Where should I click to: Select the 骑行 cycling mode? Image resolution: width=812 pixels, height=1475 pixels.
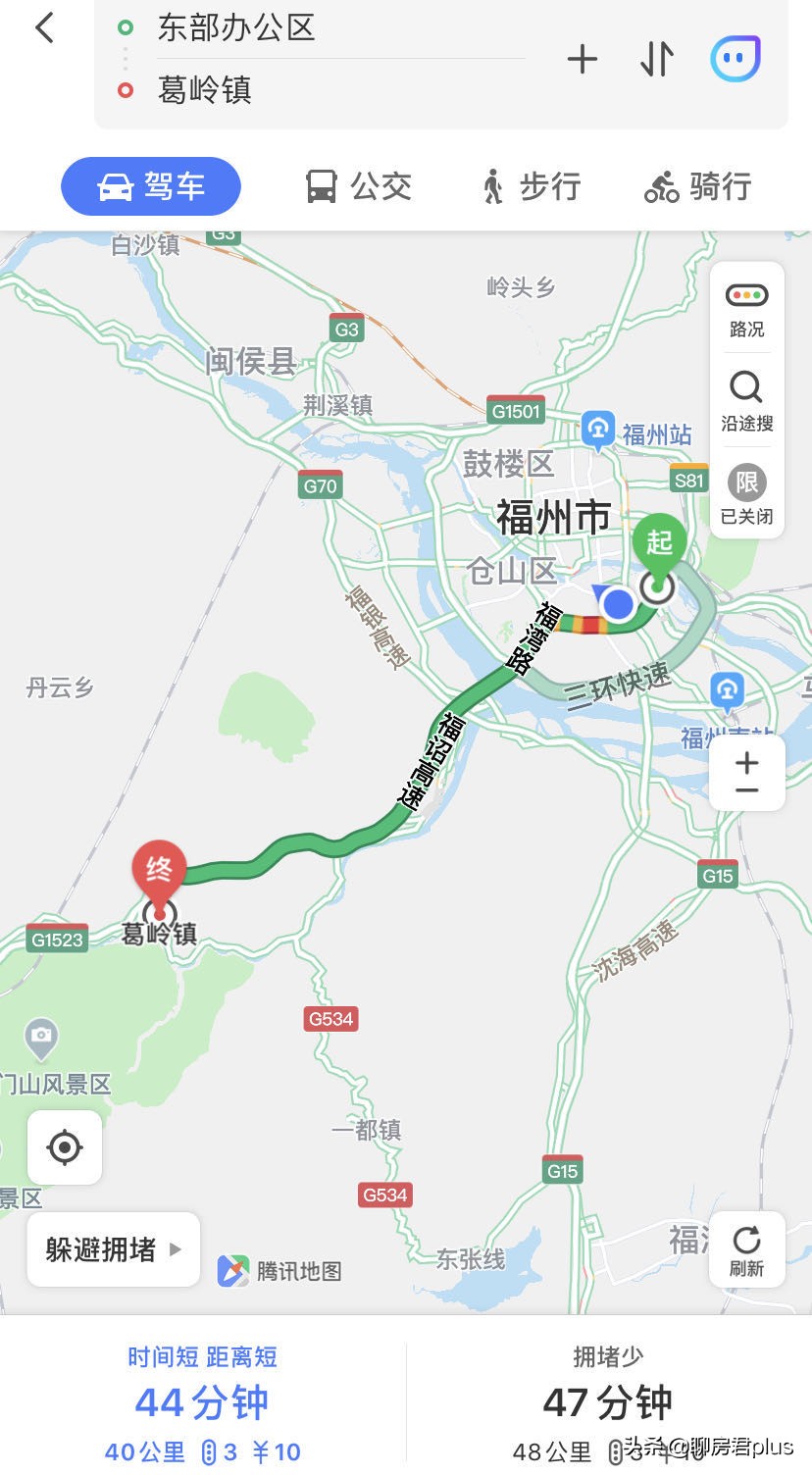698,186
